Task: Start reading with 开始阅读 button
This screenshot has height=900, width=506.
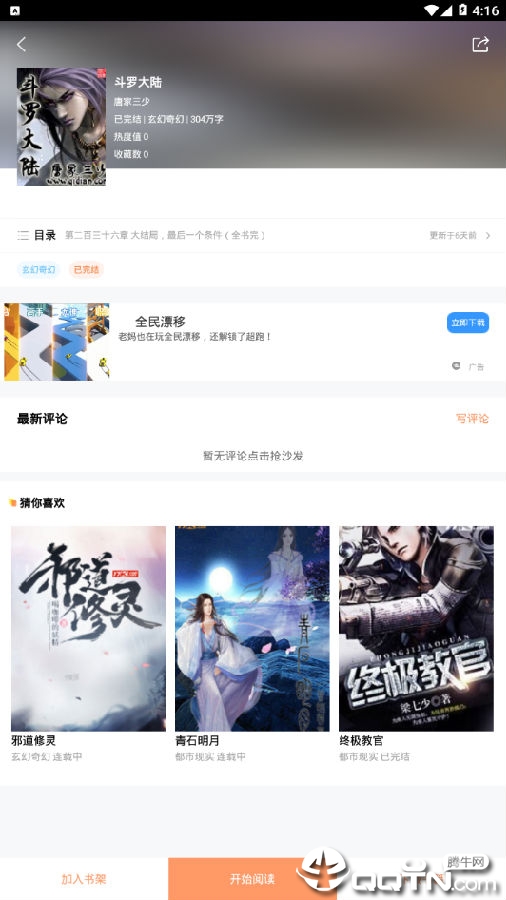Action: (x=252, y=879)
